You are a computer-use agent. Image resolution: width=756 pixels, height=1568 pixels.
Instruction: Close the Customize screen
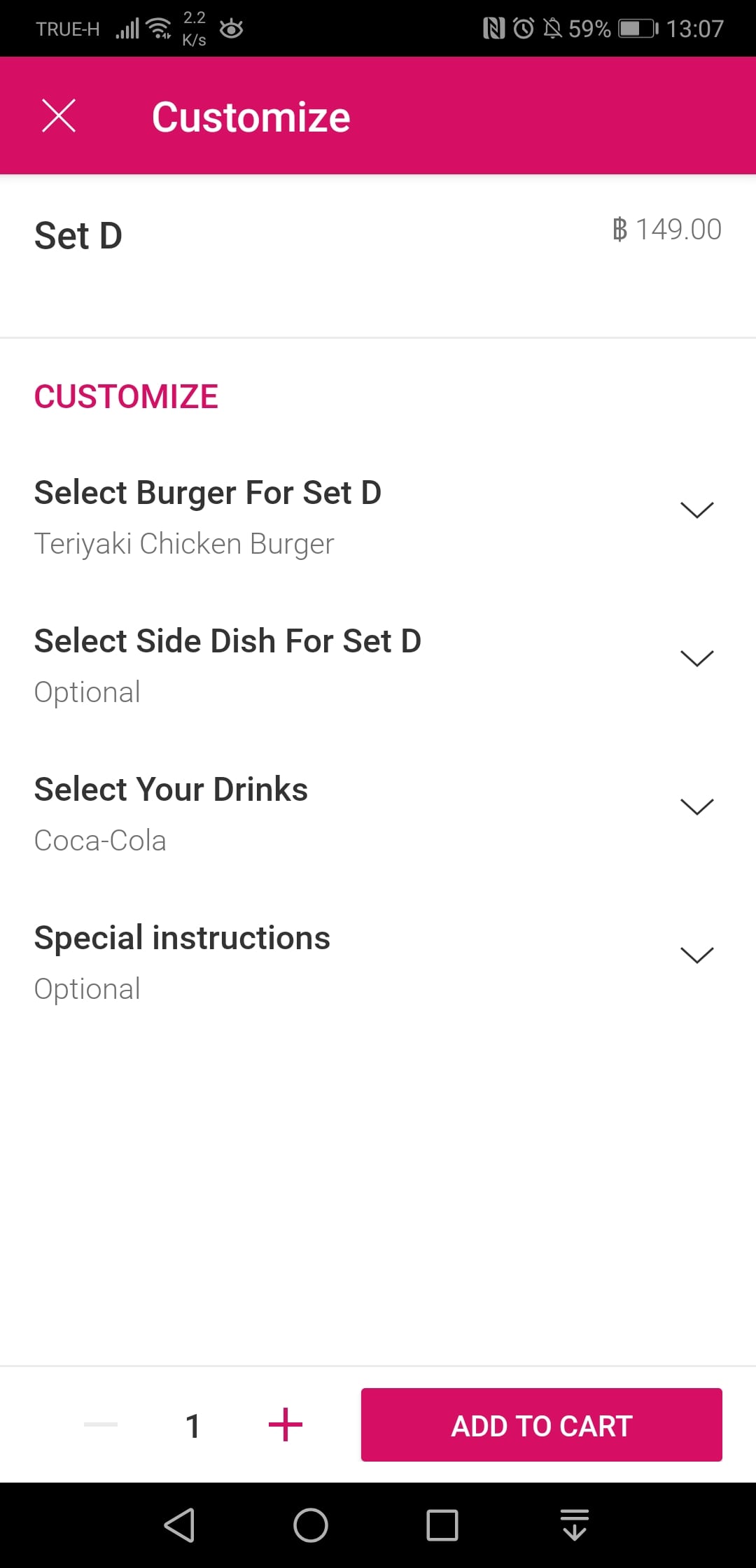tap(59, 115)
